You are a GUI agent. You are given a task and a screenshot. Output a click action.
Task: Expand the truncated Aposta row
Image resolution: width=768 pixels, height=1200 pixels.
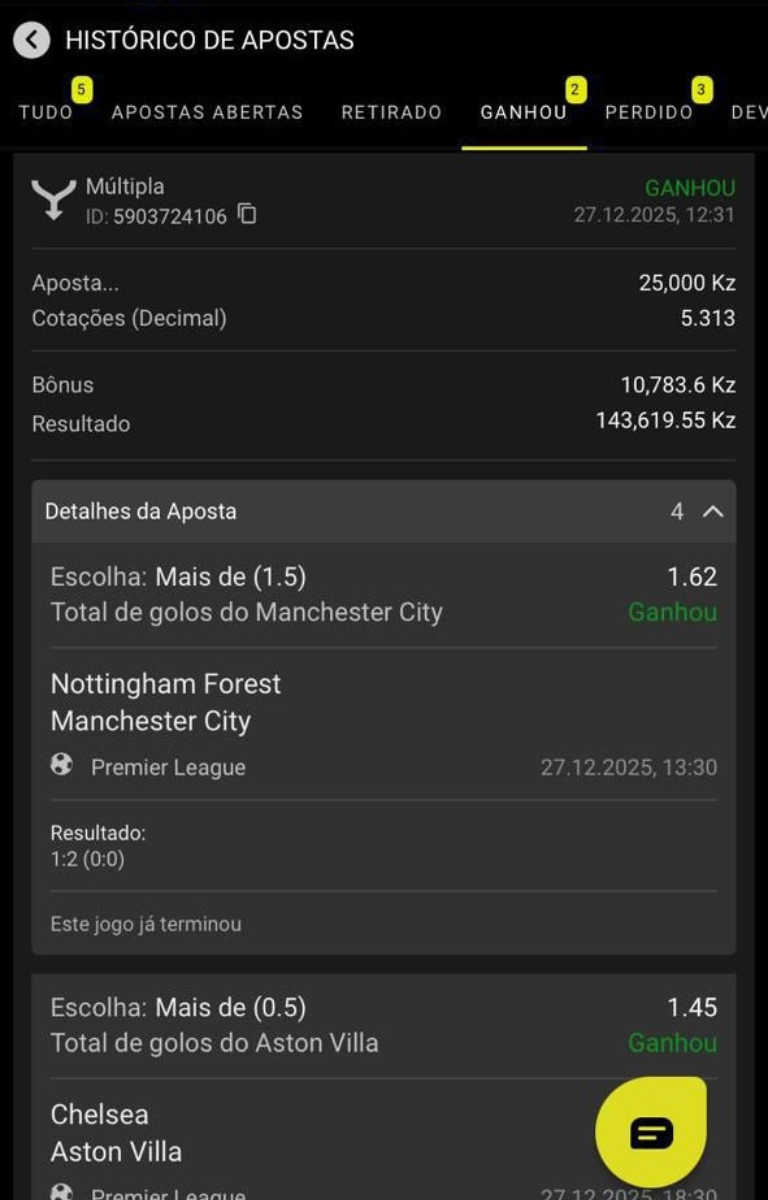[73, 283]
